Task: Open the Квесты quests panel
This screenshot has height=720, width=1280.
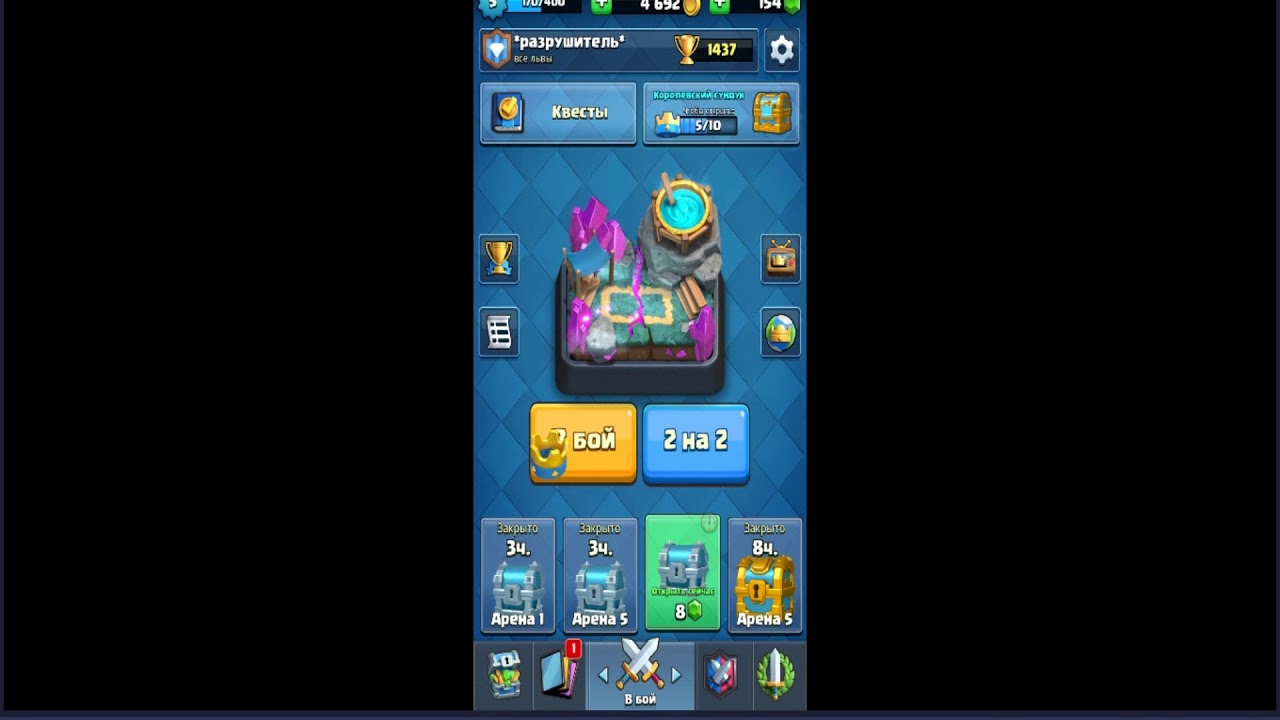Action: 558,113
